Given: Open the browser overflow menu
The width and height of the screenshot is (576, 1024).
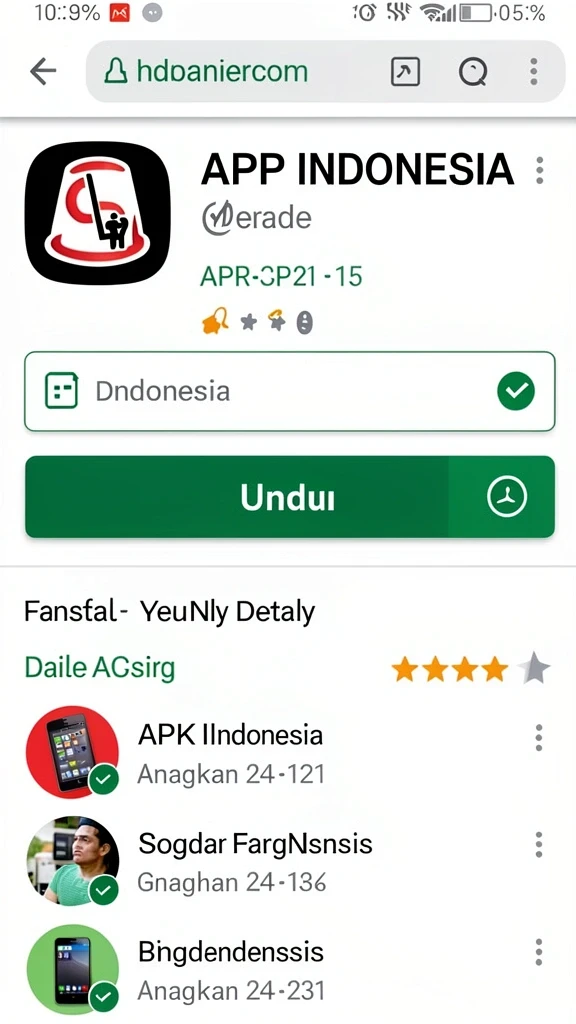Looking at the screenshot, I should point(534,71).
